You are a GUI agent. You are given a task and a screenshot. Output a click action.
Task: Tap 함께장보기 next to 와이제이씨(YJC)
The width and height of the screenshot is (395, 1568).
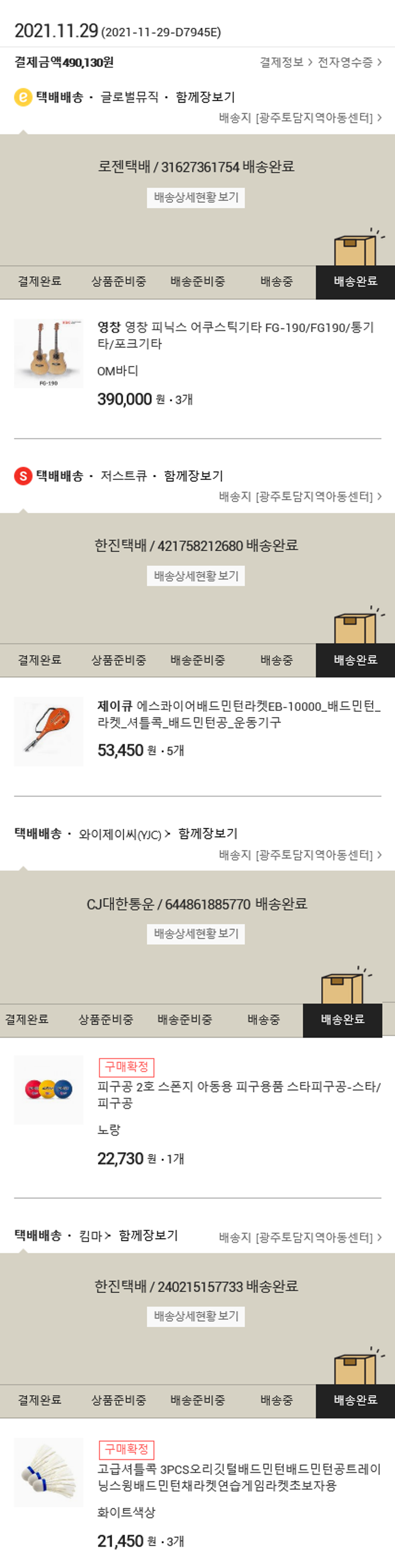tap(208, 834)
